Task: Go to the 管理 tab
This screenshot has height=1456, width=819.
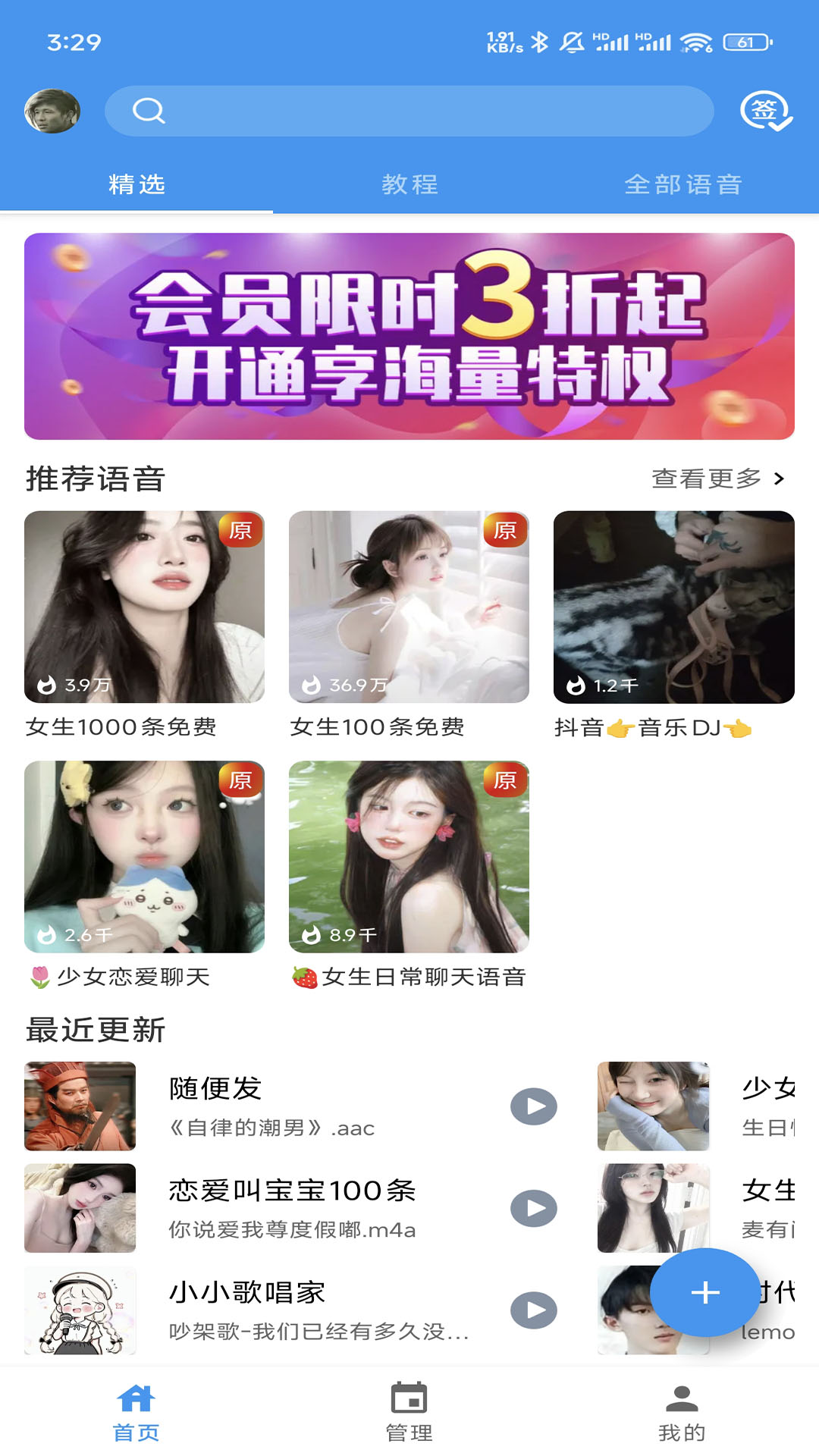Action: (x=409, y=1411)
